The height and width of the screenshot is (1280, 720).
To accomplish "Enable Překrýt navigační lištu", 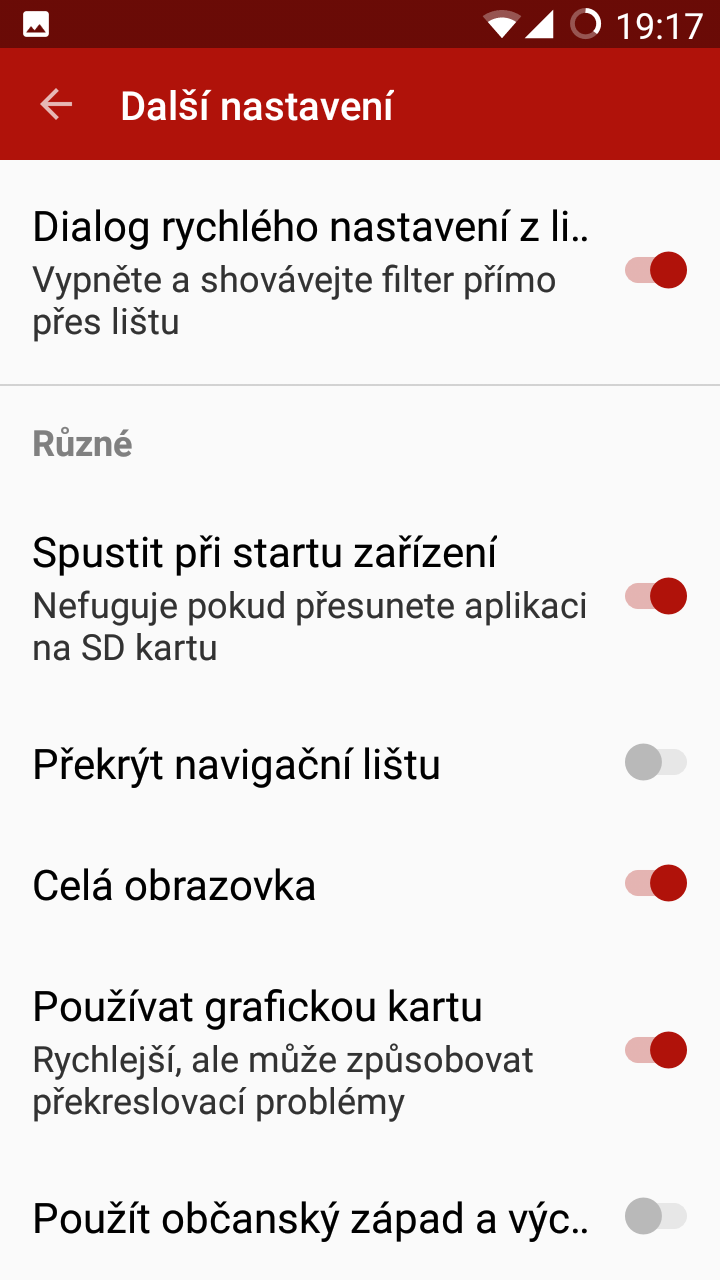I will click(656, 763).
